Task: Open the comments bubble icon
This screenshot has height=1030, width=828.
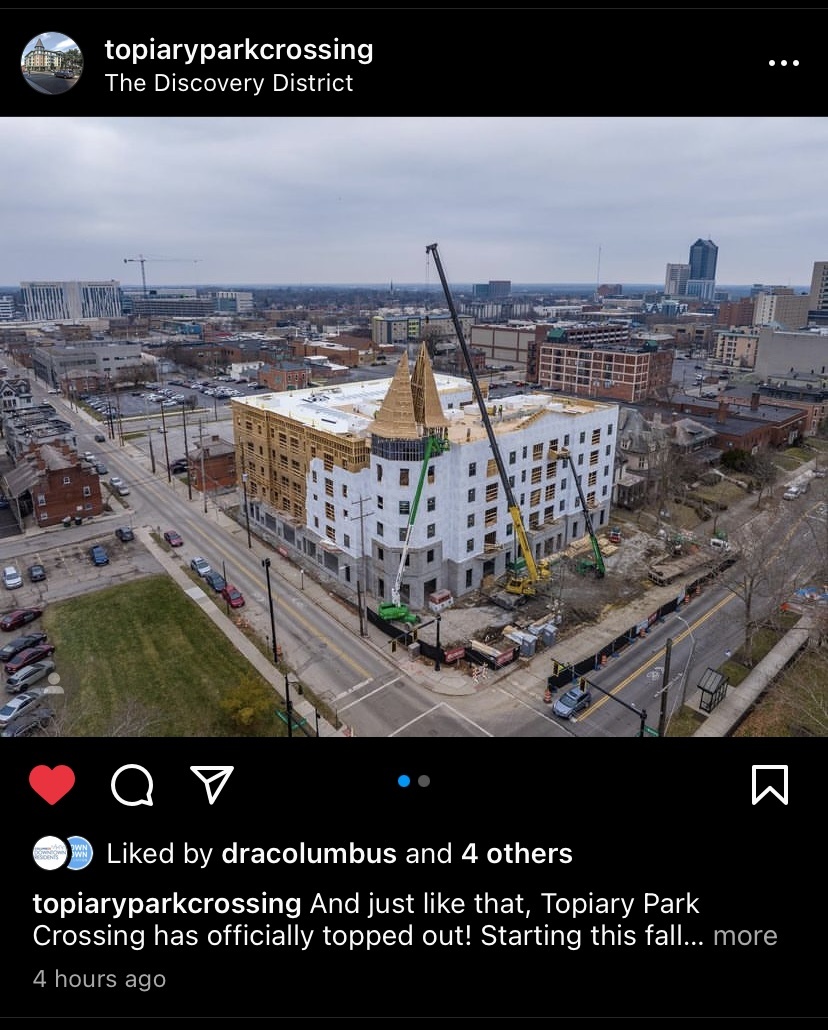Action: tap(132, 785)
